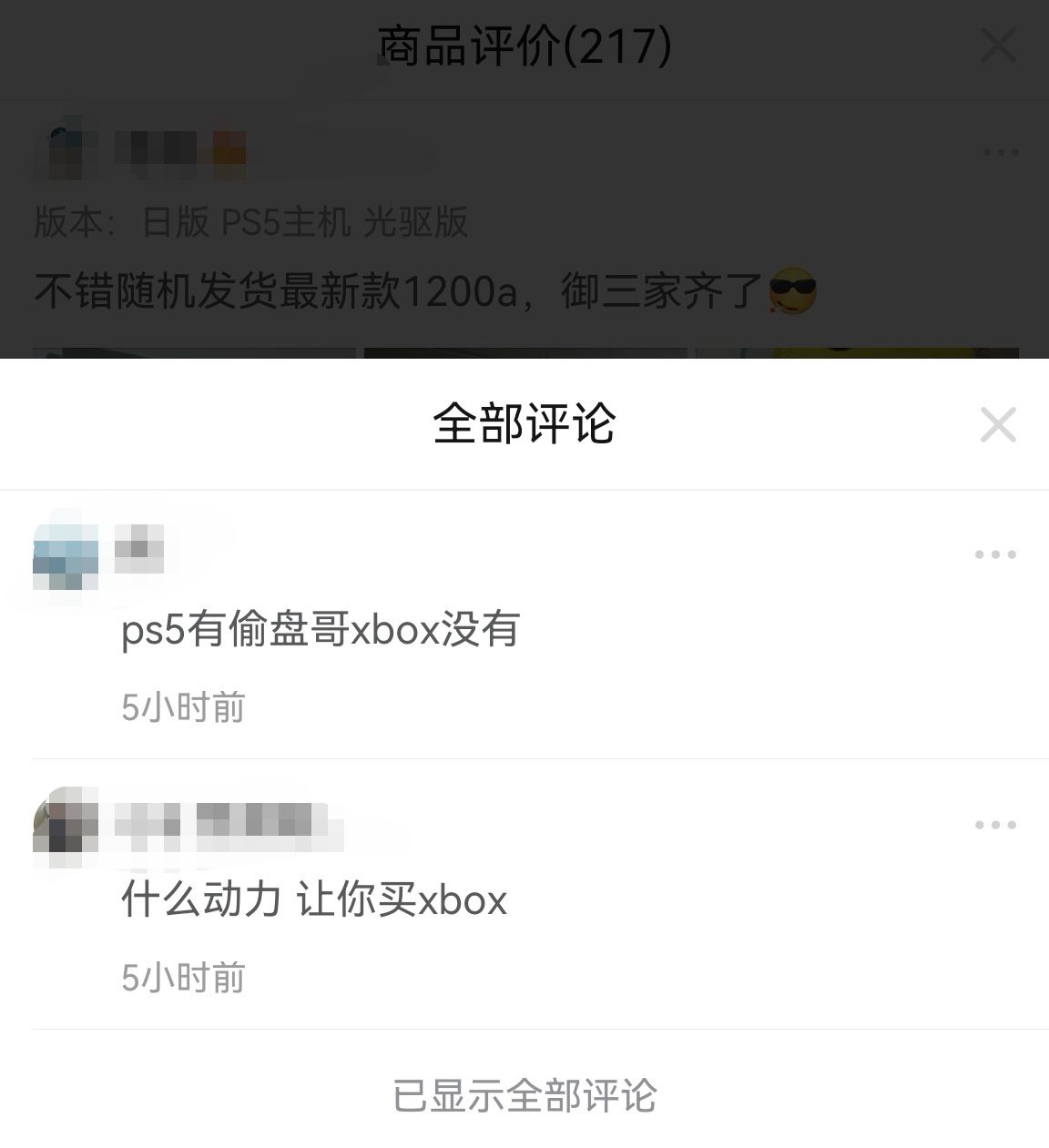Tap 已显示全部评论 at the bottom
The image size is (1049, 1148).
pyautogui.click(x=524, y=1099)
